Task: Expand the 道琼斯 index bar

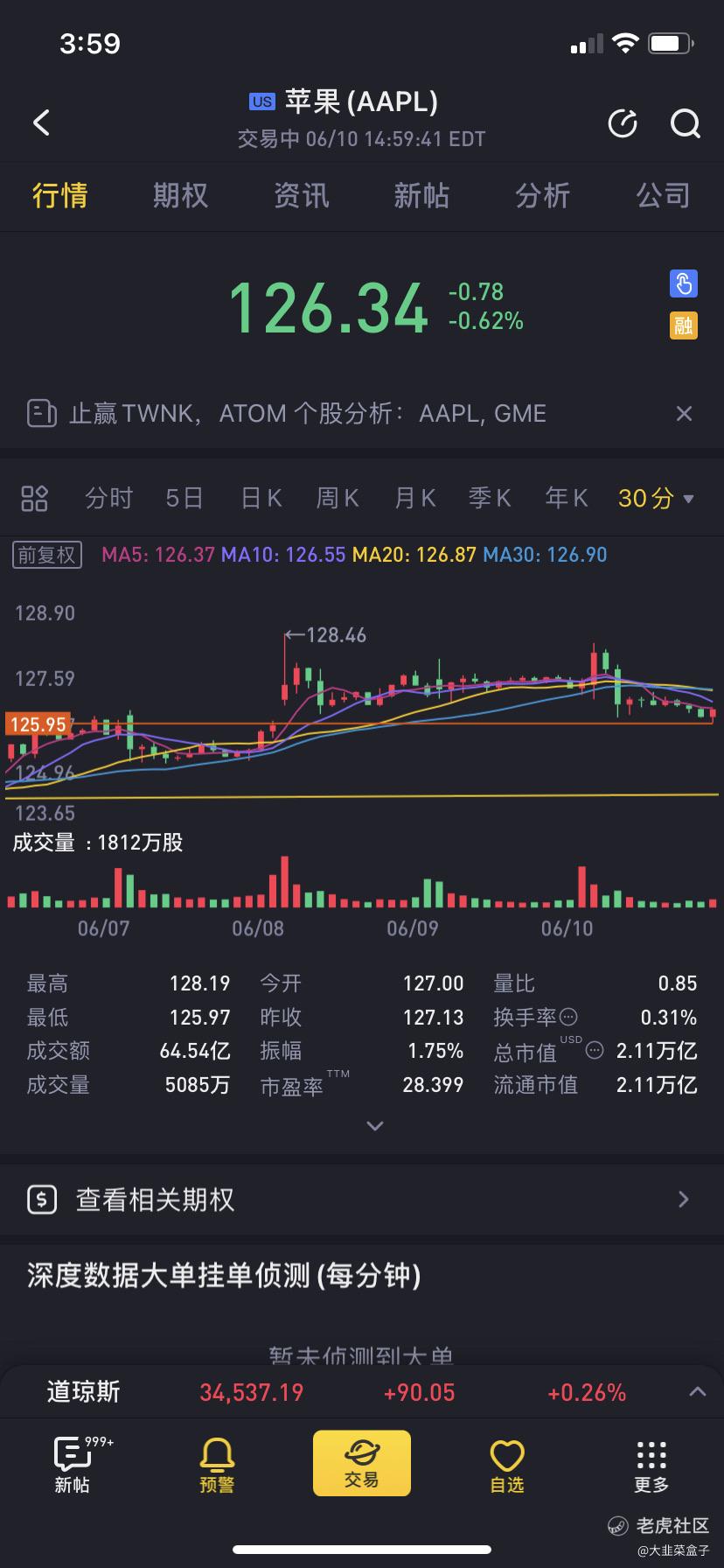Action: pyautogui.click(x=697, y=1391)
